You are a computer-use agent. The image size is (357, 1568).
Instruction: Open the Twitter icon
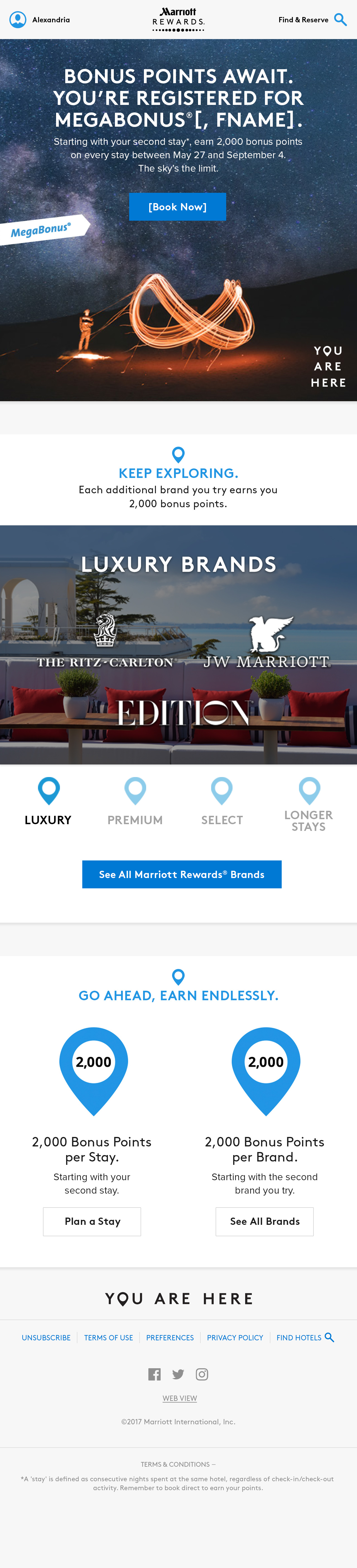click(178, 1374)
